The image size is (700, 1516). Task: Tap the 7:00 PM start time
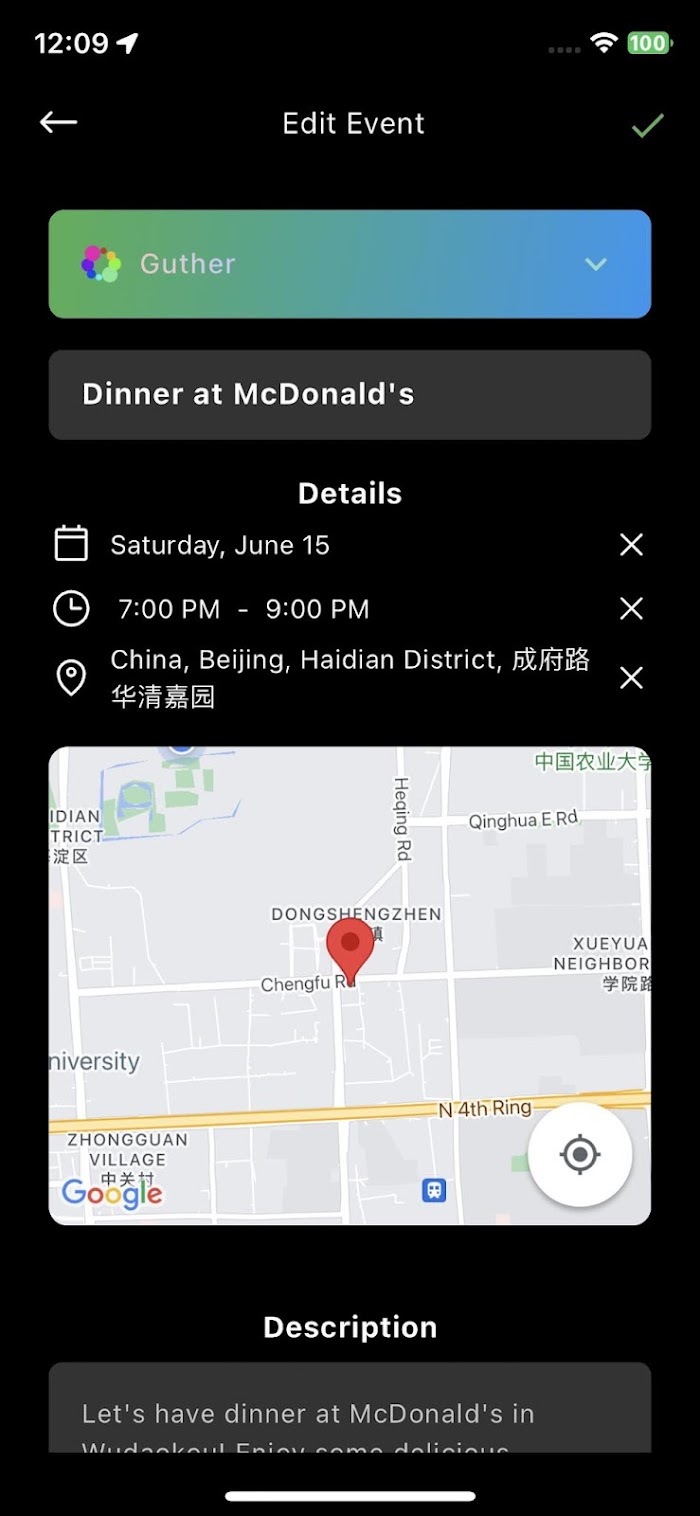tap(169, 609)
